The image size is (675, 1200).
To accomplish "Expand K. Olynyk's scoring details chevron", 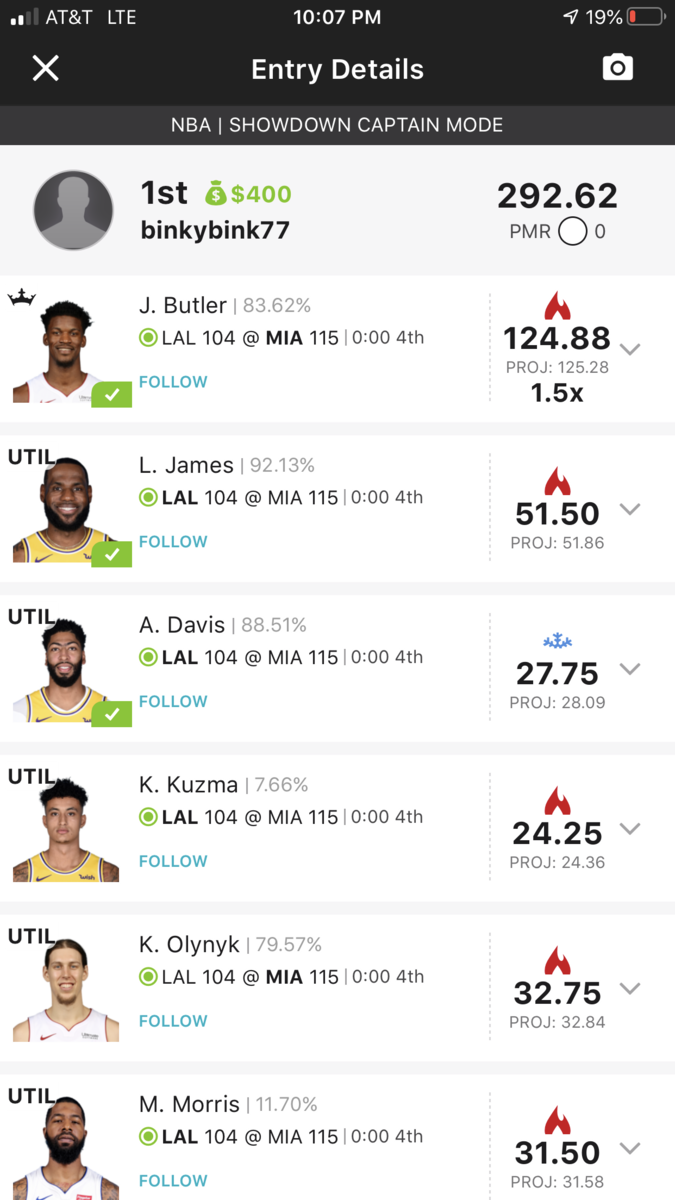I will click(x=630, y=988).
